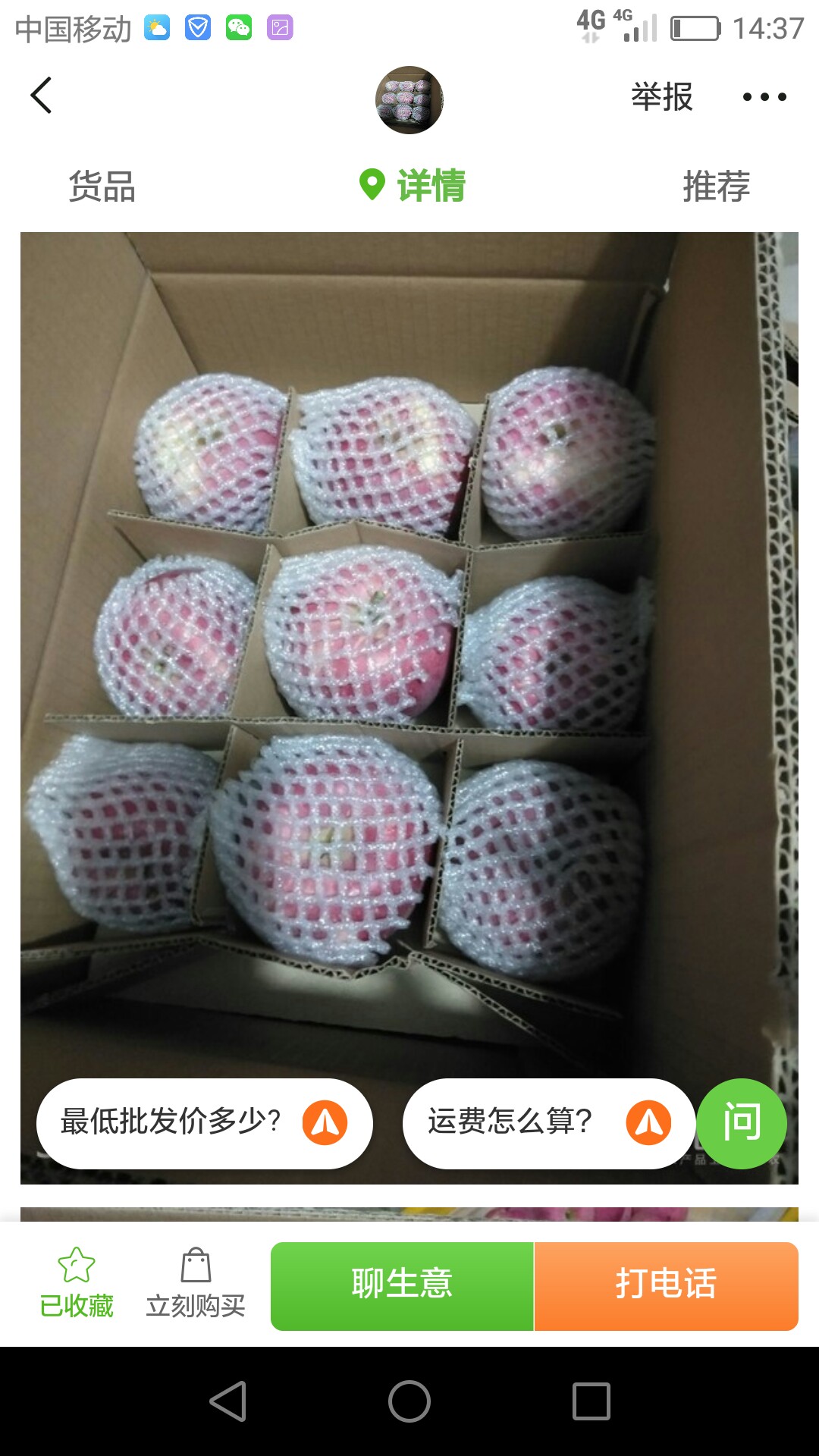Switch to the 货品 tab

click(x=102, y=187)
